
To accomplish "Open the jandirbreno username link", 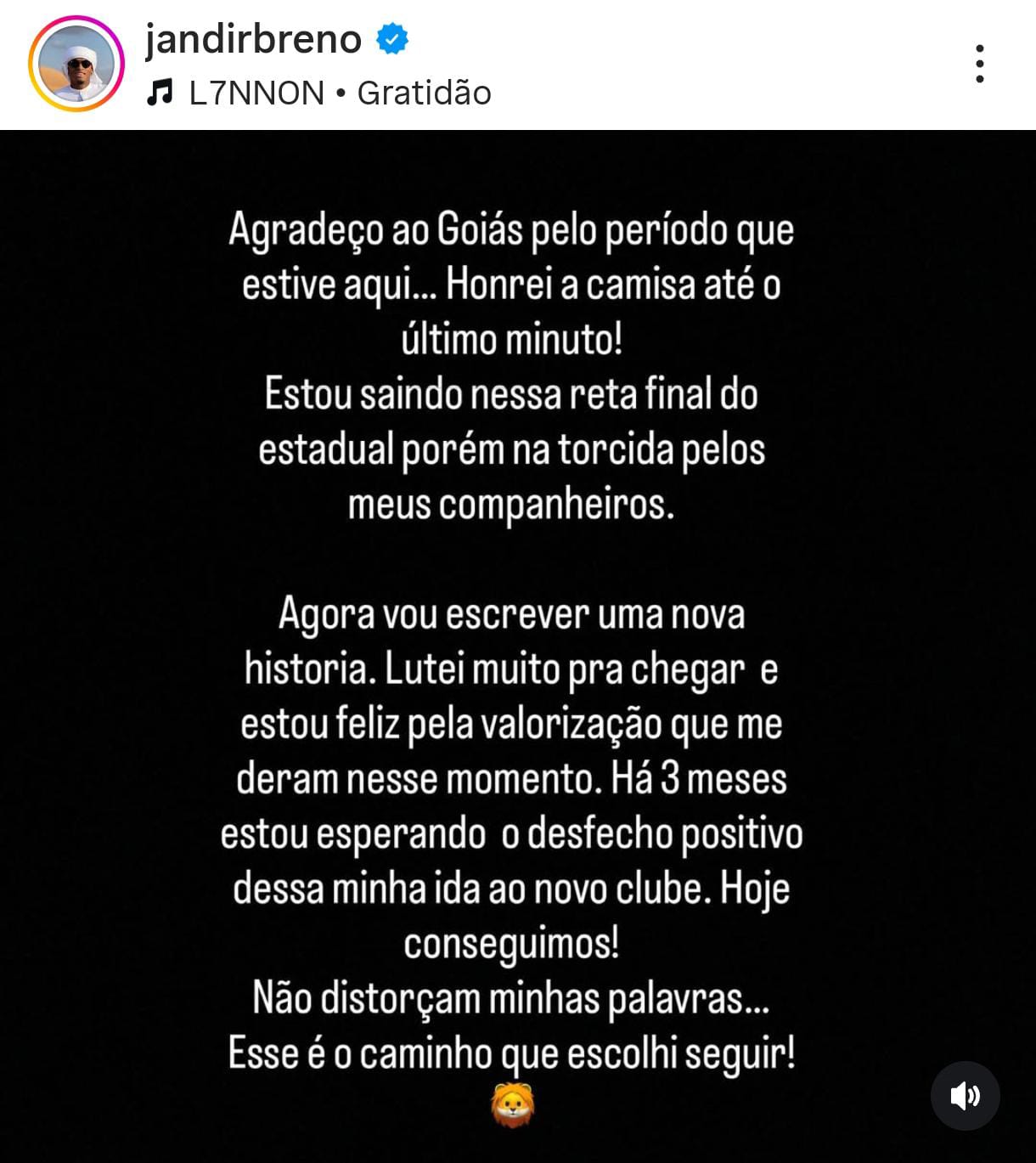I will coord(253,39).
